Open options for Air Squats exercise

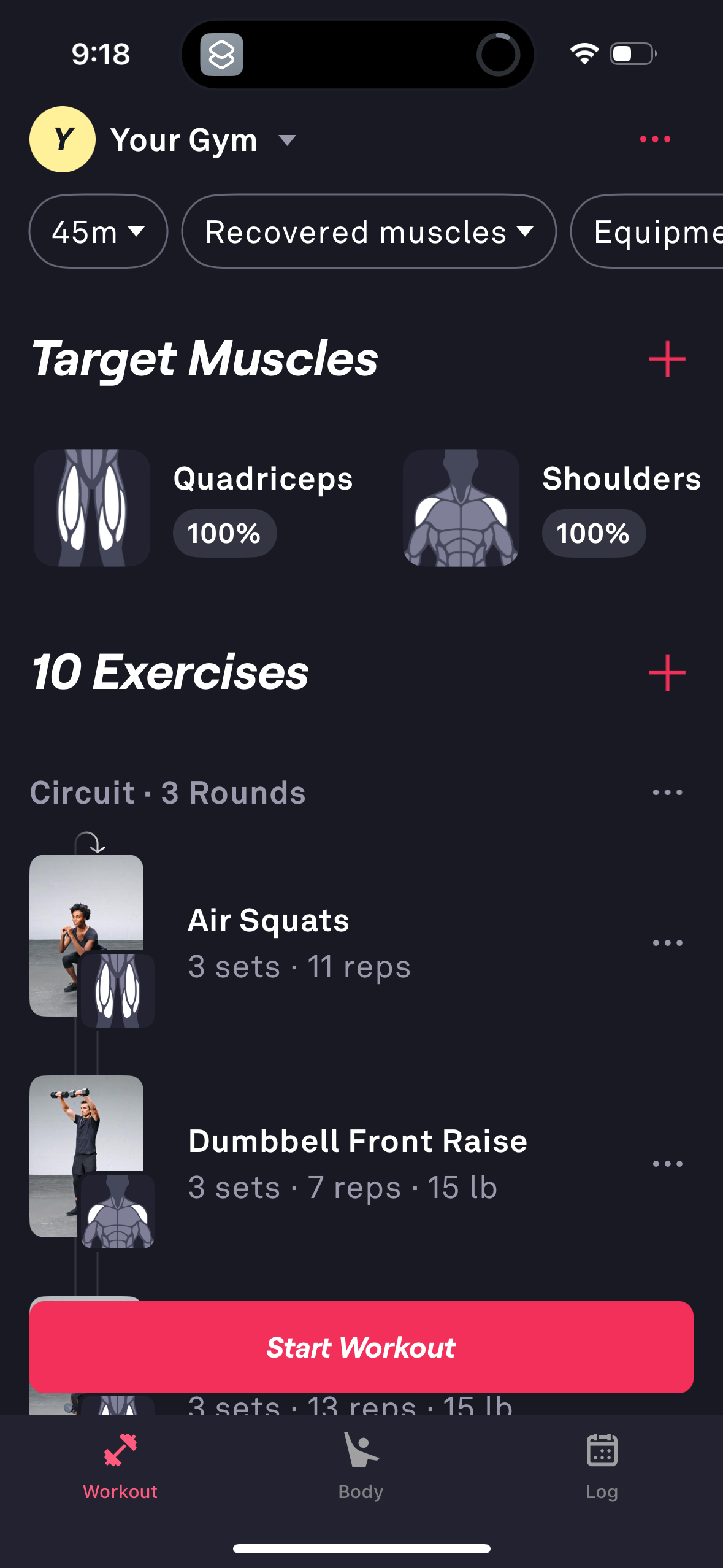click(x=667, y=942)
